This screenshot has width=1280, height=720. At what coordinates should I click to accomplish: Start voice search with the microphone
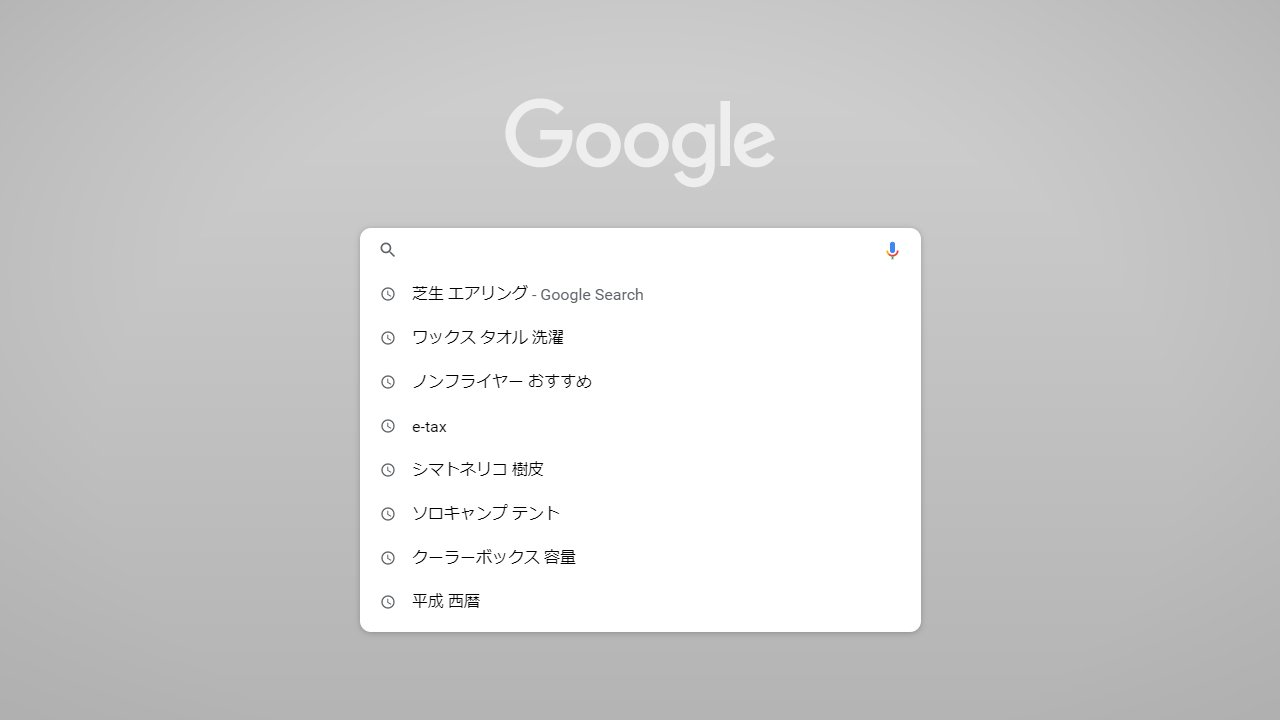pyautogui.click(x=892, y=251)
